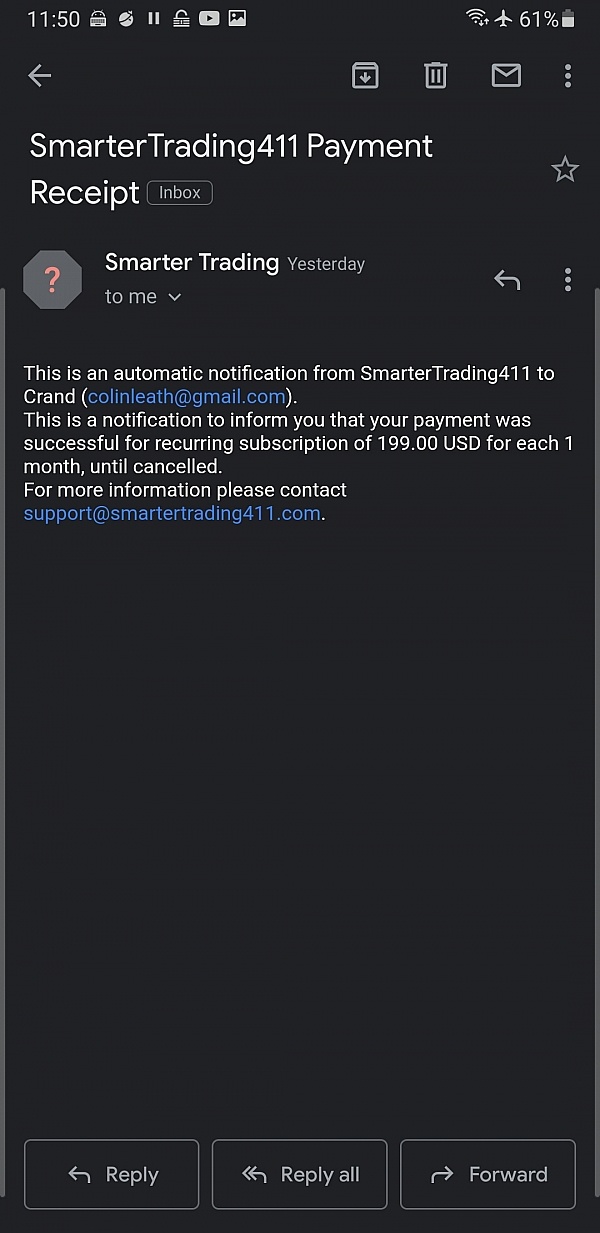Expand the 'to me' recipient details

(x=143, y=297)
